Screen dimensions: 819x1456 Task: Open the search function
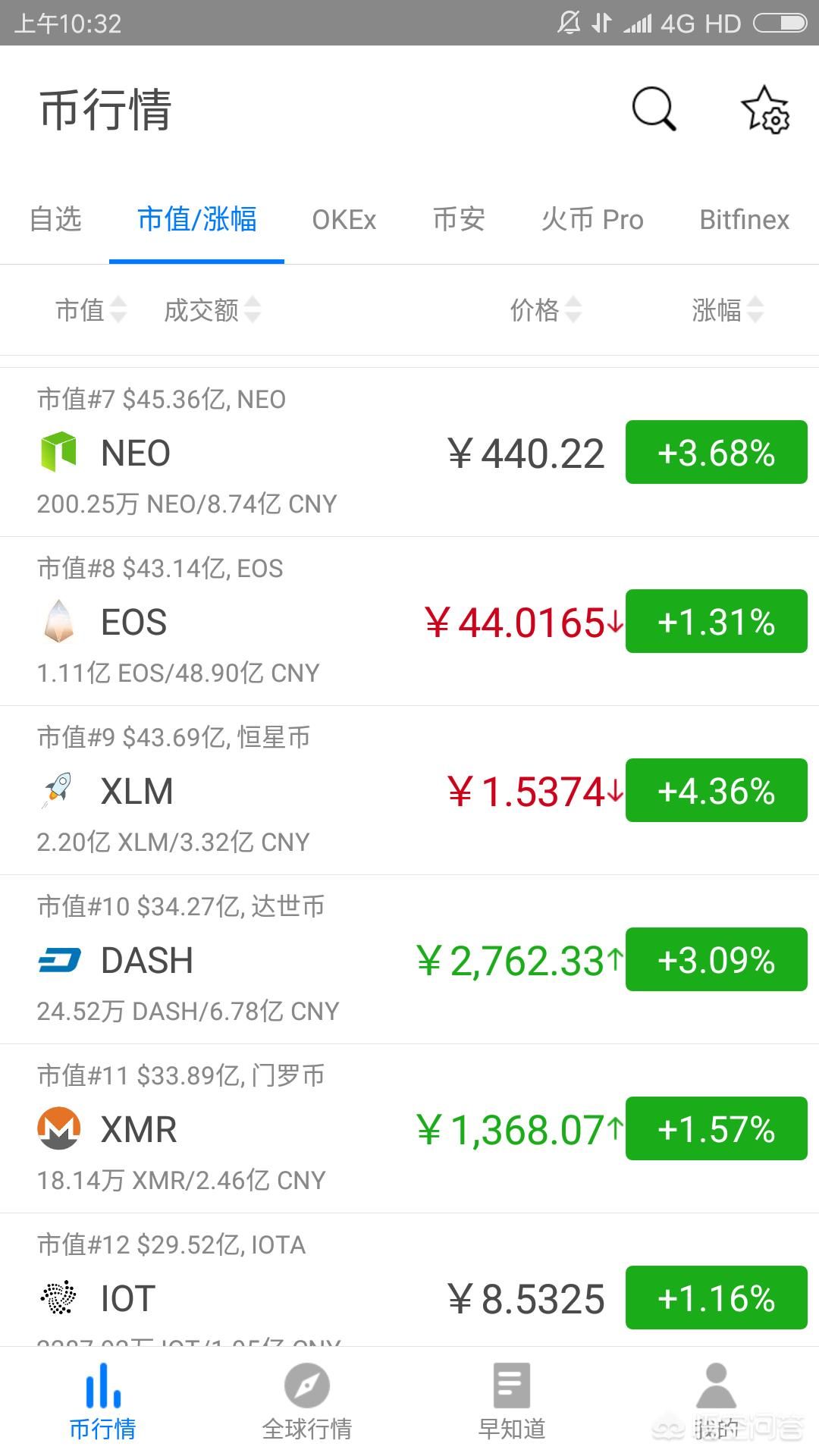654,108
